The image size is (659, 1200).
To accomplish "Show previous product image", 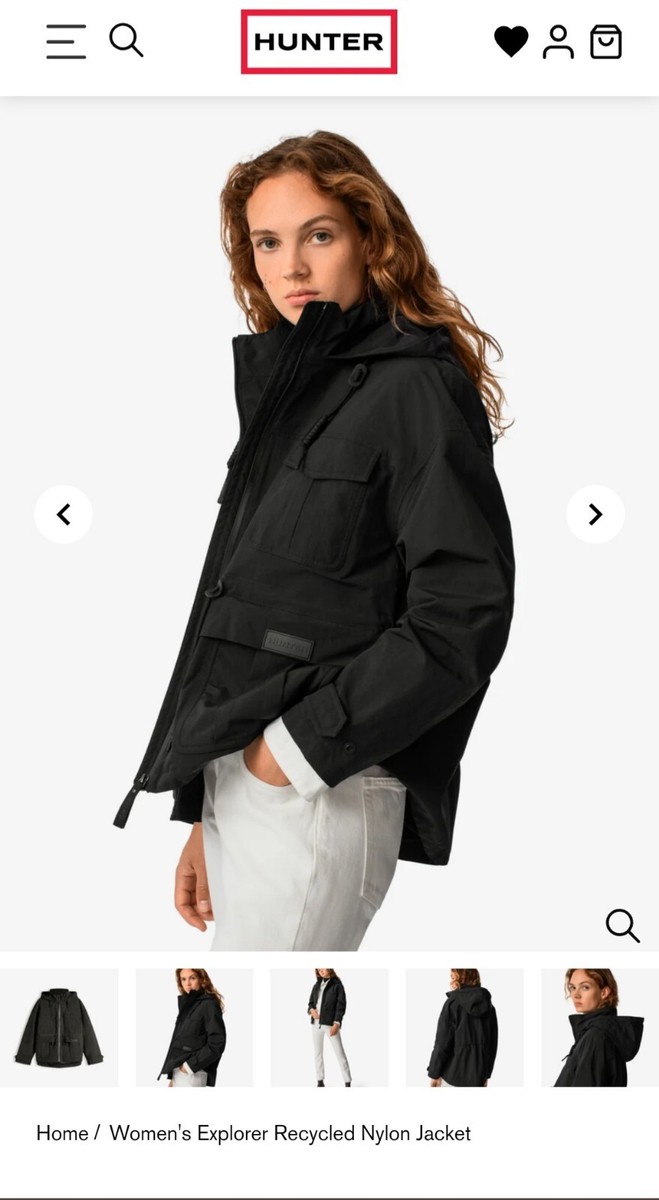I will [x=63, y=514].
